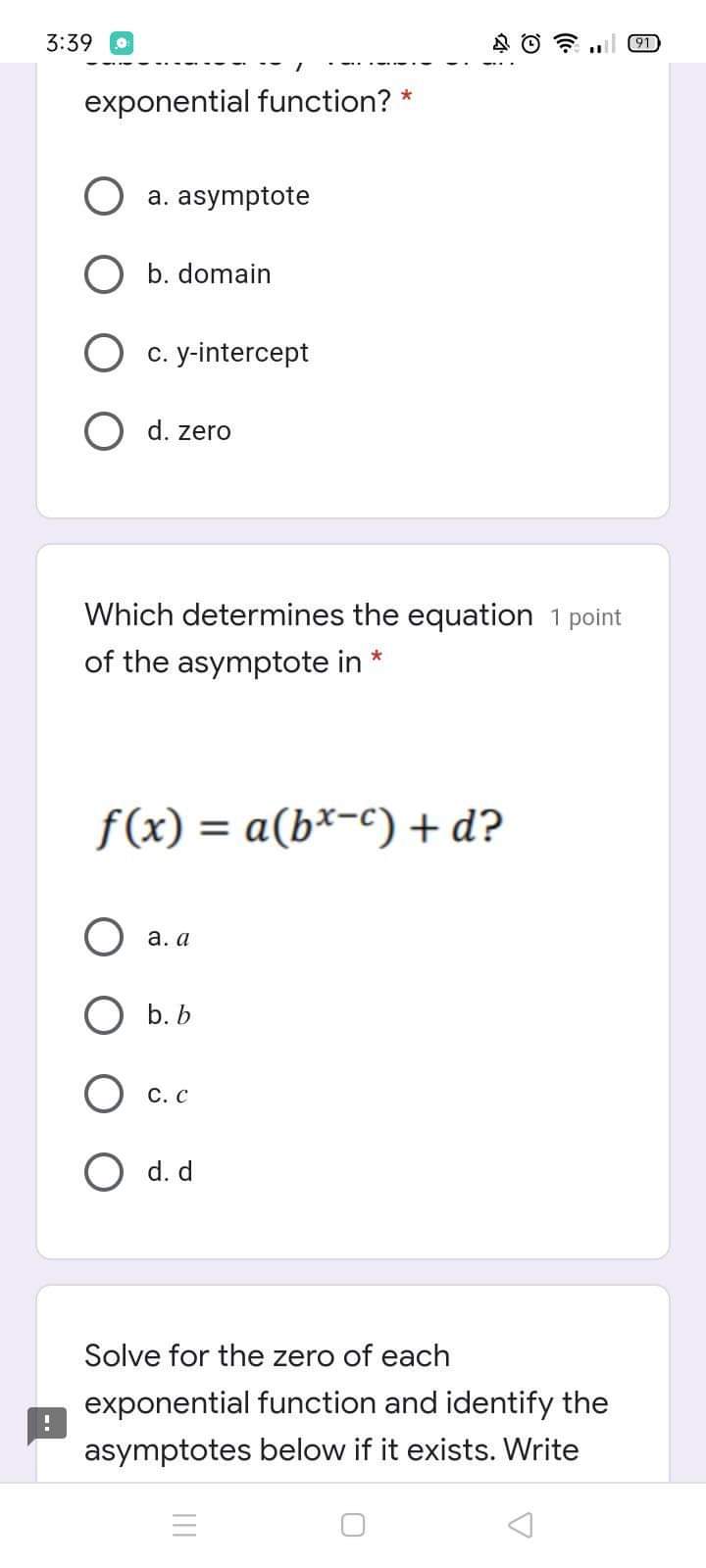This screenshot has width=706, height=1568.
Task: Tap the back navigation triangle
Action: (521, 1523)
